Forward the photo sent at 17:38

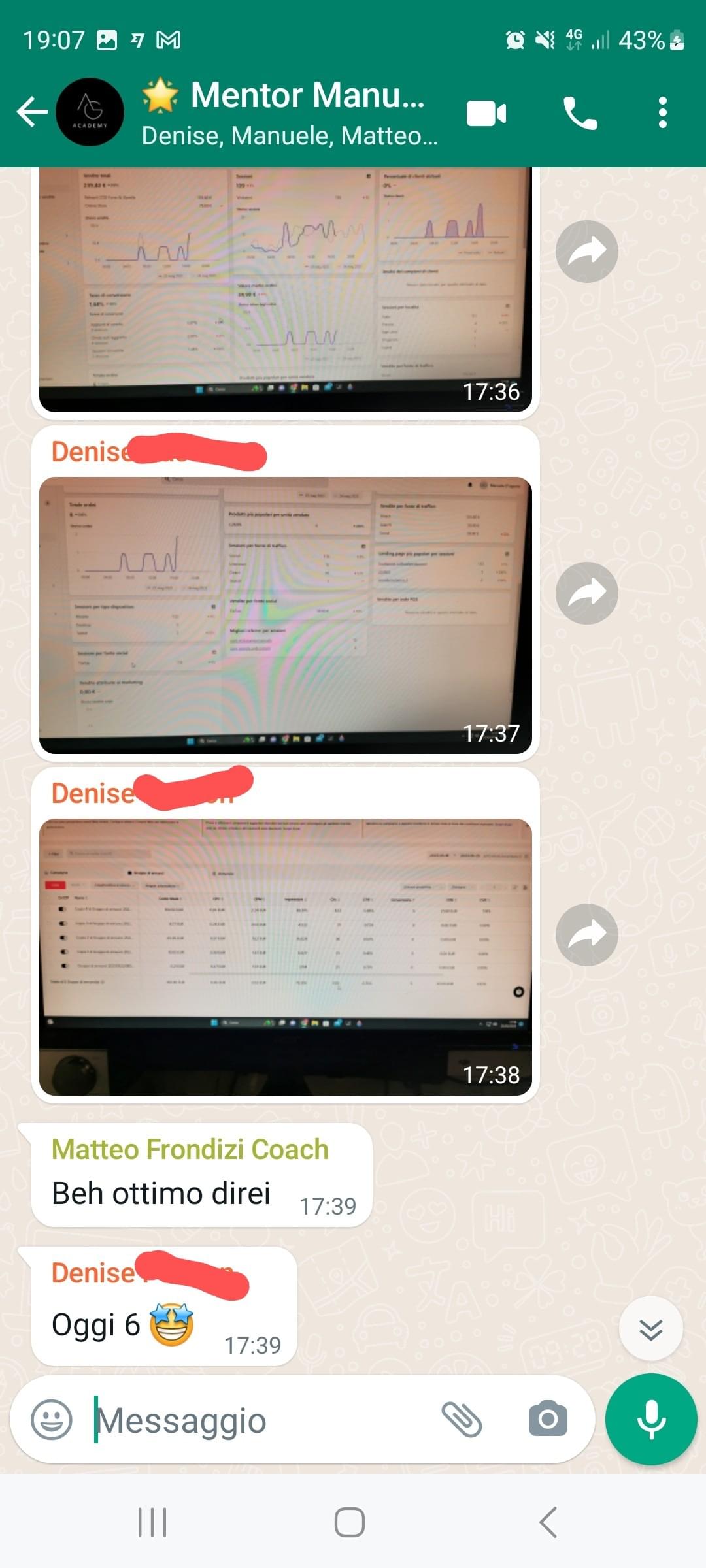tap(587, 935)
